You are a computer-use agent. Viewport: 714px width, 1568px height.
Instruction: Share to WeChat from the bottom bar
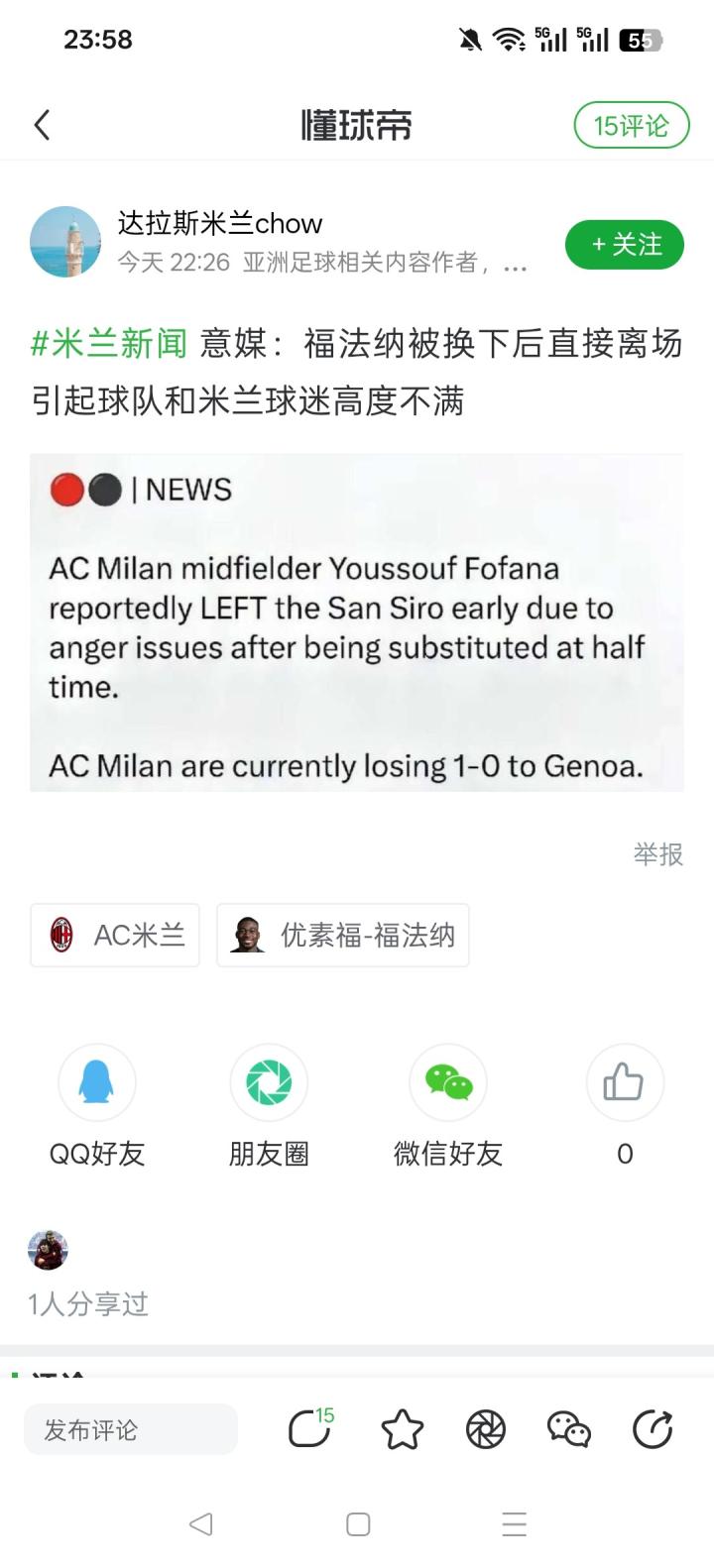click(x=569, y=1429)
